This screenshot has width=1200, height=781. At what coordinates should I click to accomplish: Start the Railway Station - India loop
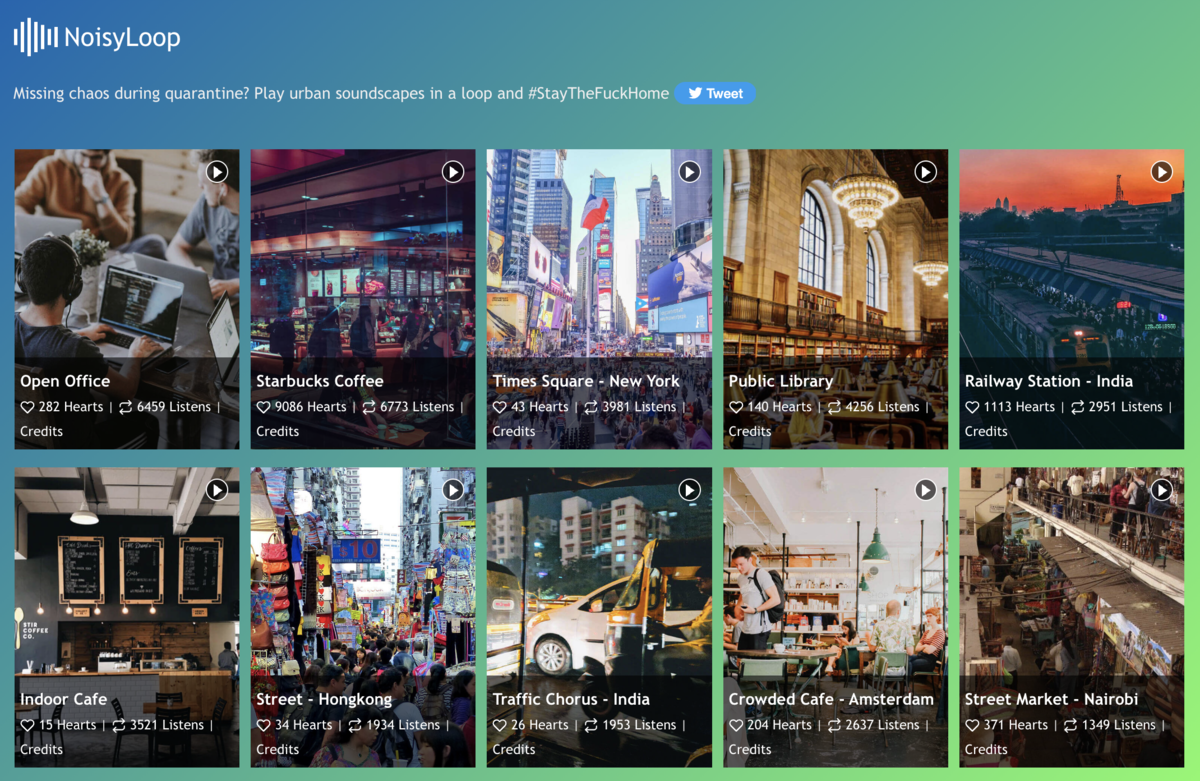pyautogui.click(x=1161, y=172)
